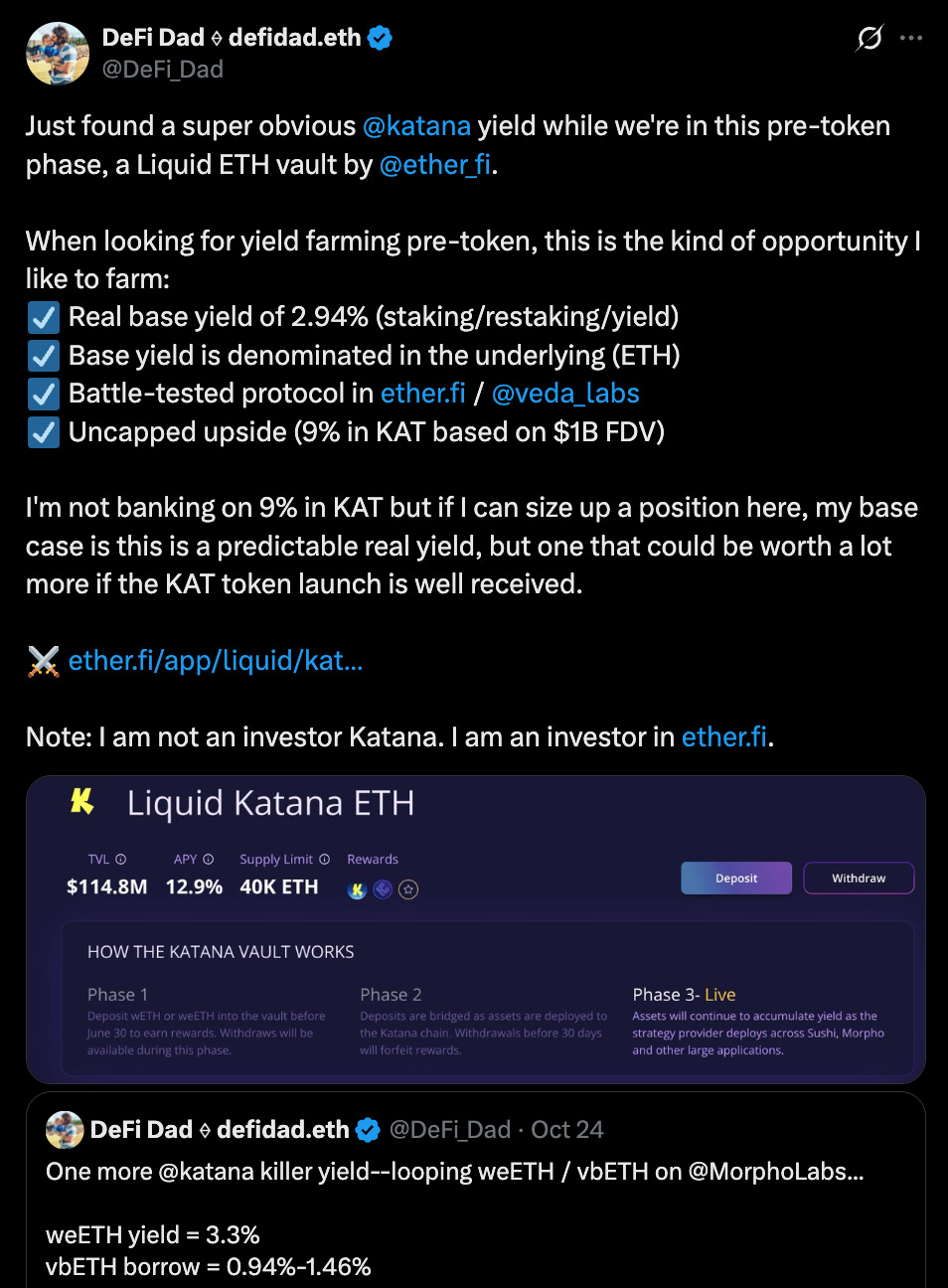Viewport: 948px width, 1288px height.
Task: Open the @ether_fi mention
Action: pyautogui.click(x=435, y=164)
